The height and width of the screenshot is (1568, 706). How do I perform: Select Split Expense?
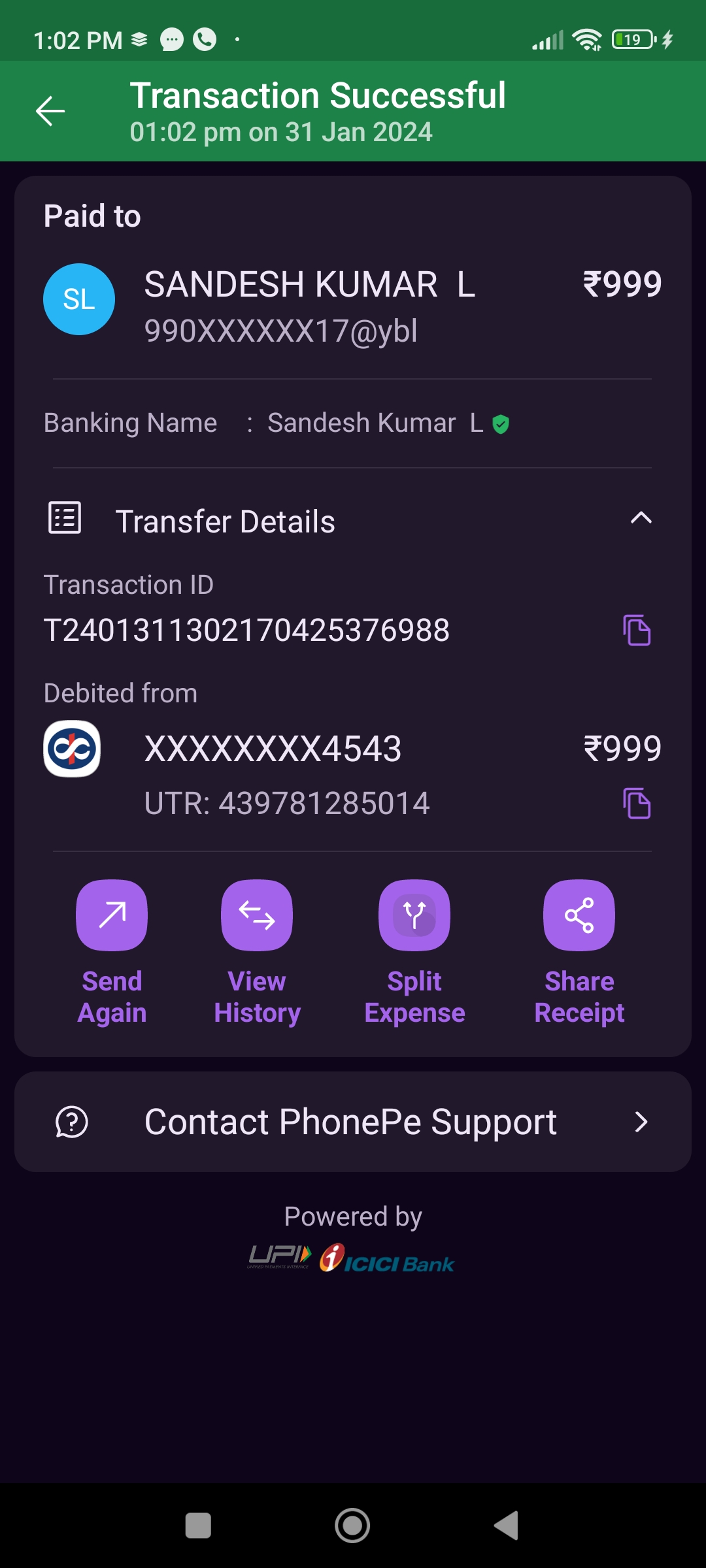click(414, 915)
